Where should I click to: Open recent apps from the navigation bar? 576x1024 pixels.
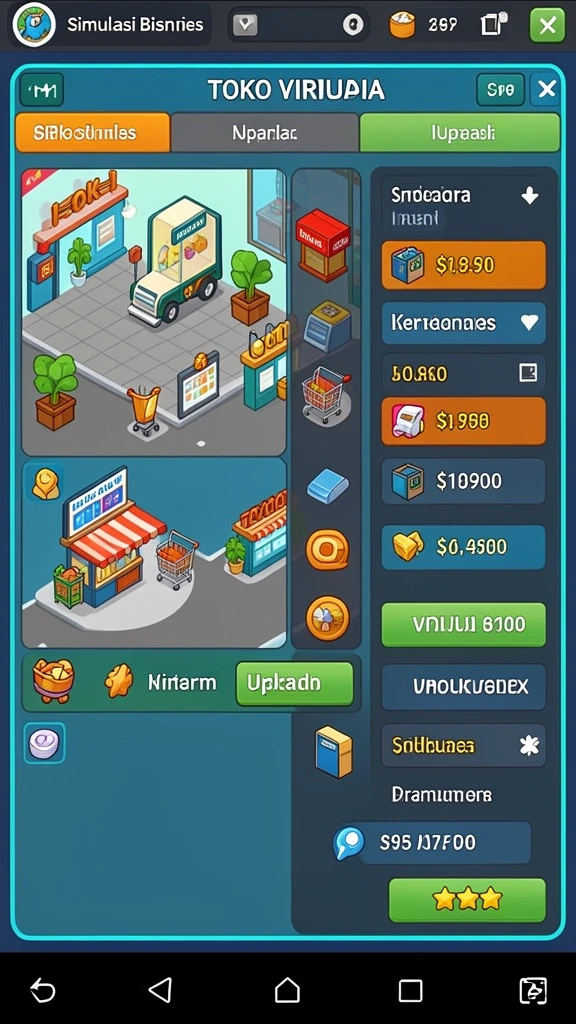point(410,991)
